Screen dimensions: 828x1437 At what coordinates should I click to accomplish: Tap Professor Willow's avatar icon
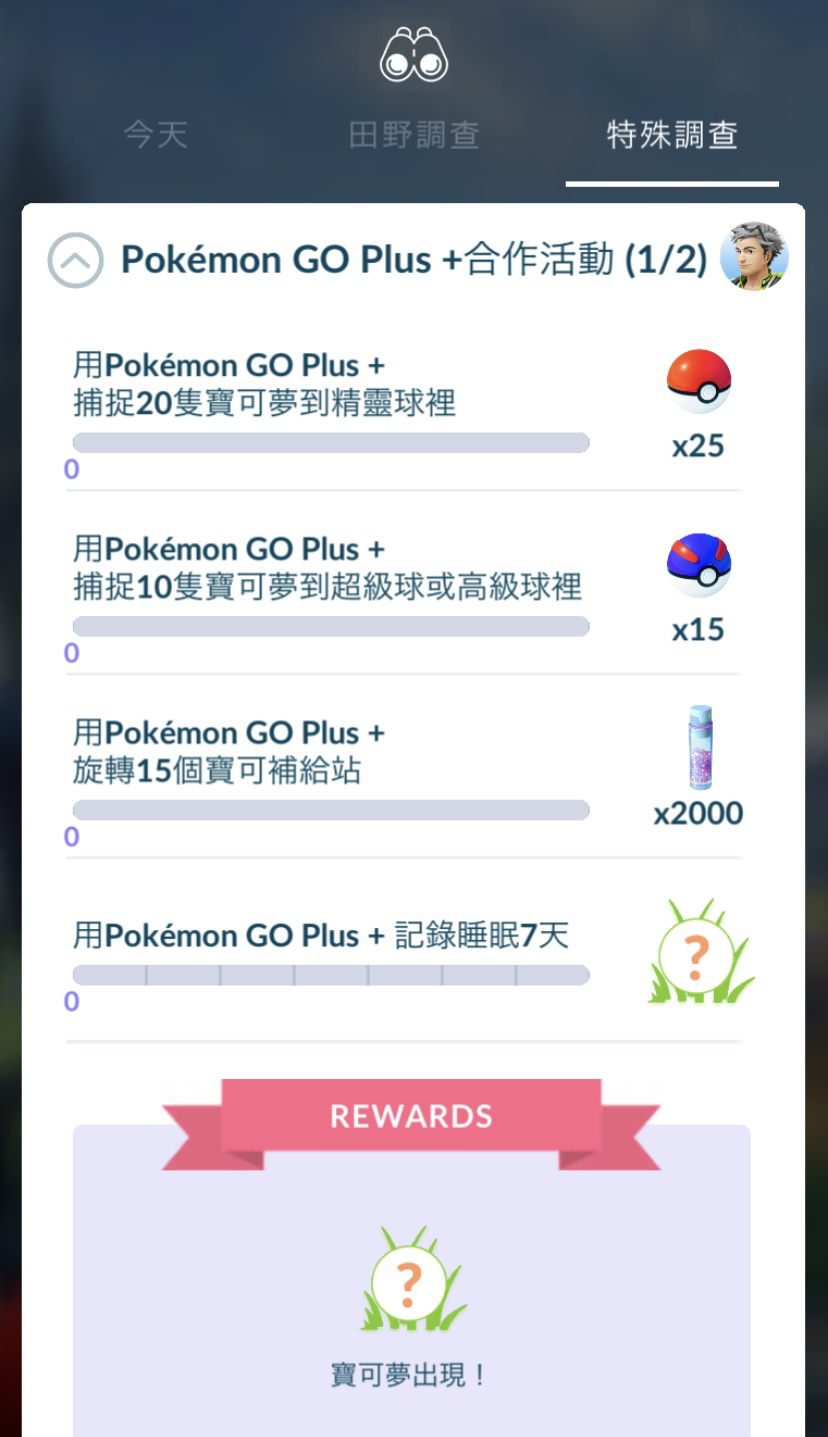click(755, 257)
